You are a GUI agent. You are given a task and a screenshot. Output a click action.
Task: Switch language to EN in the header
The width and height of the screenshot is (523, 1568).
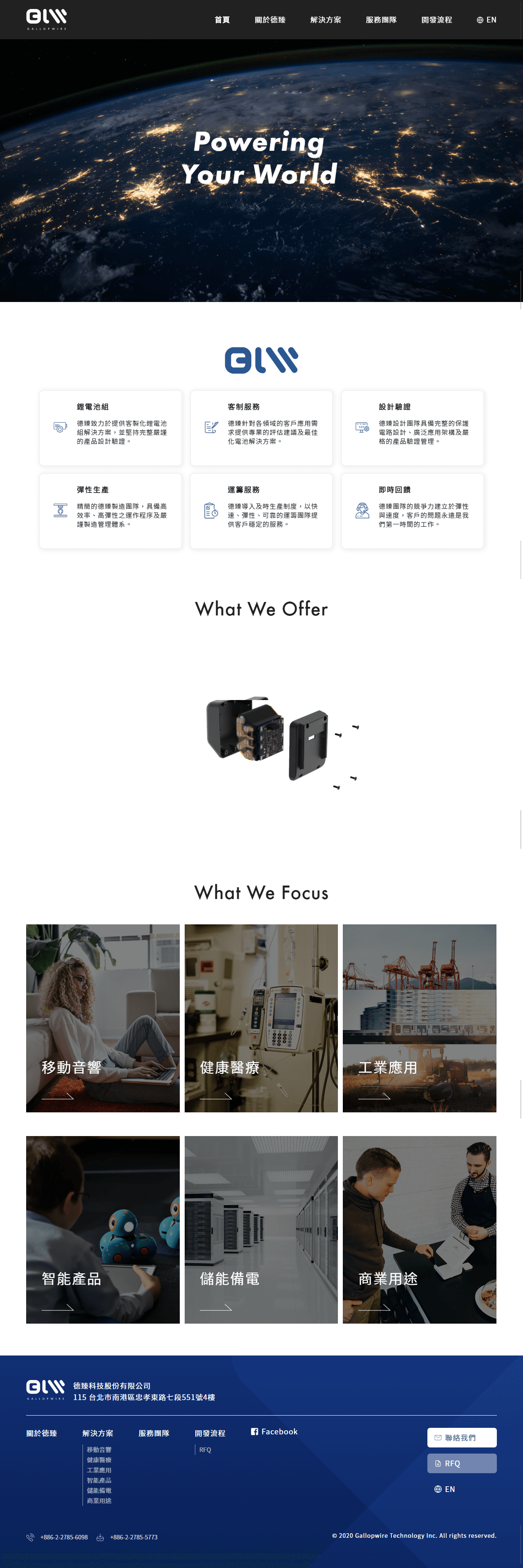tap(487, 20)
